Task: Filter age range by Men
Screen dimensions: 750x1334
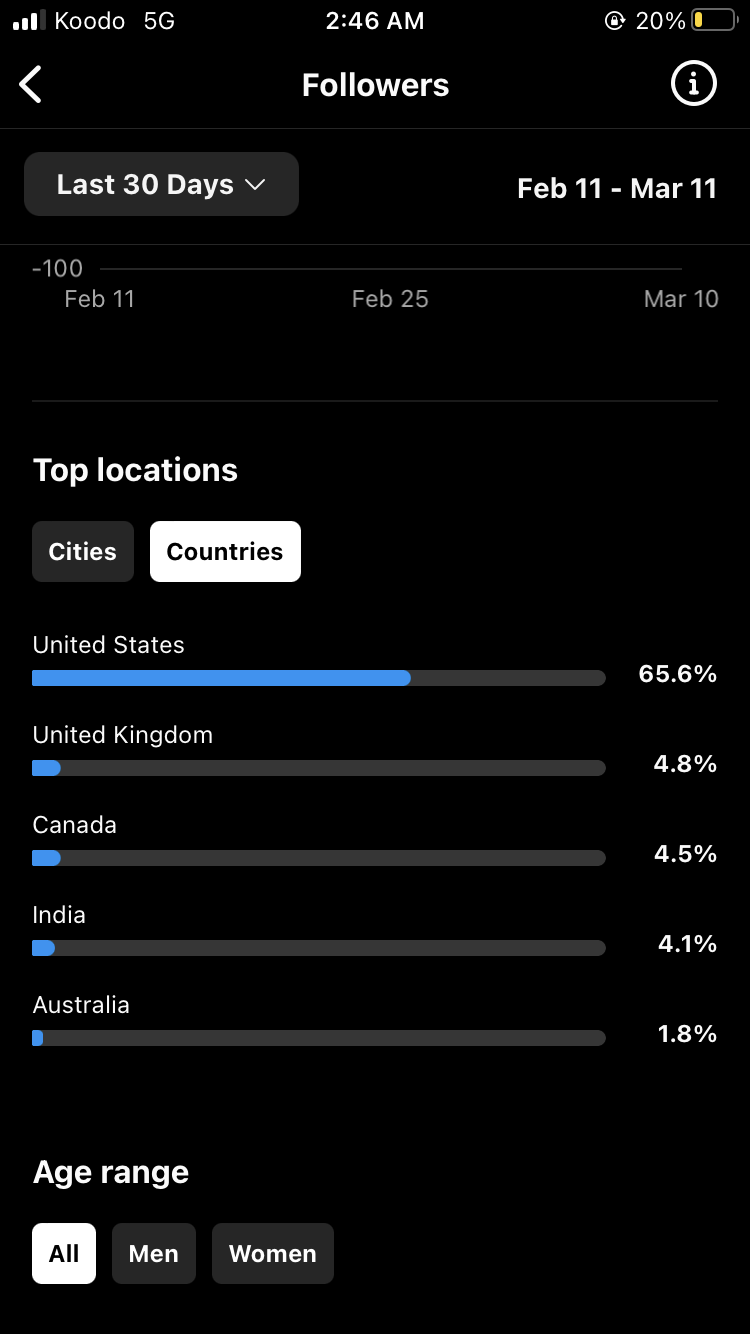Action: point(154,1253)
